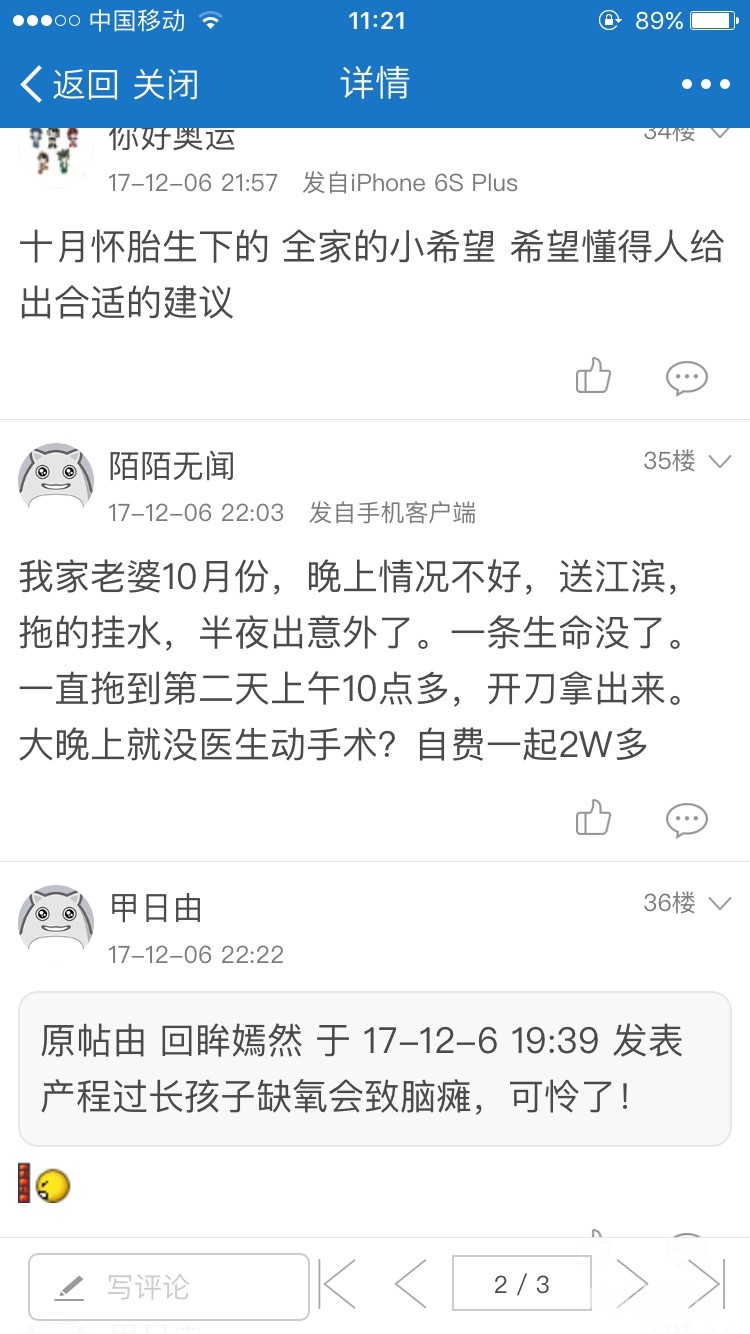Go to the next page
Viewport: 750px width, 1334px height.
tap(632, 1285)
